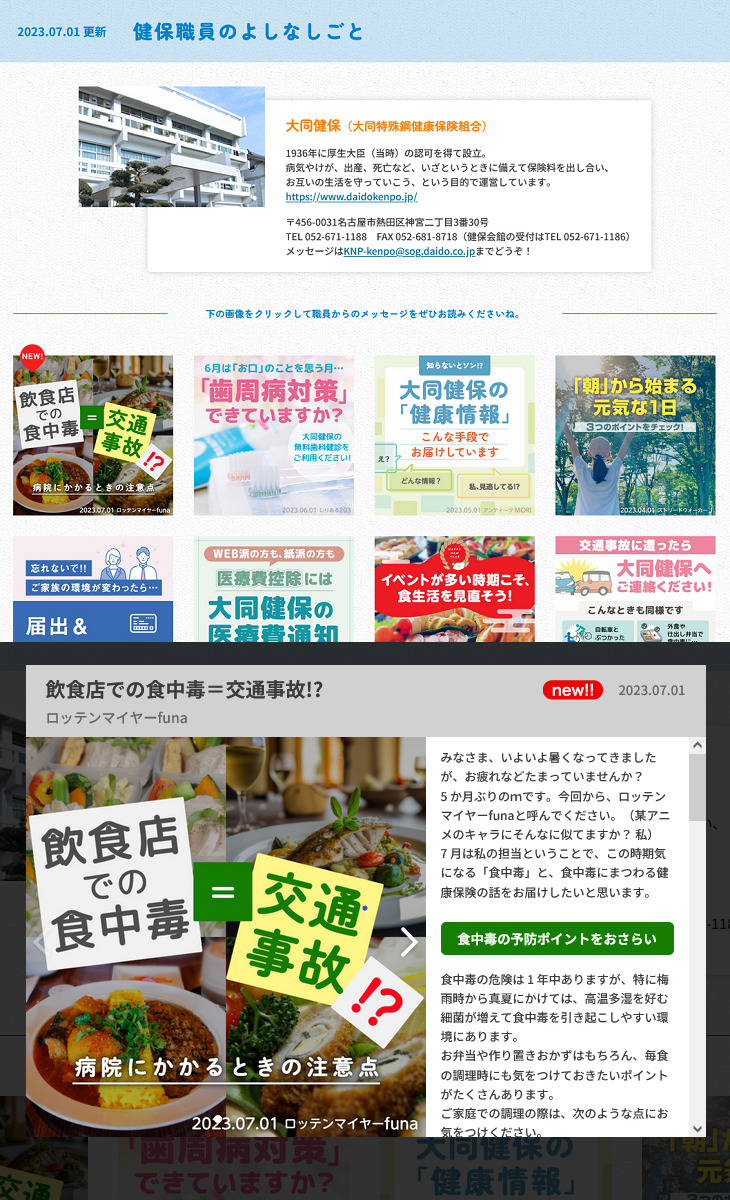
Task: Tap the 食中毒の予防ポイントをおさらい button
Action: click(x=557, y=939)
